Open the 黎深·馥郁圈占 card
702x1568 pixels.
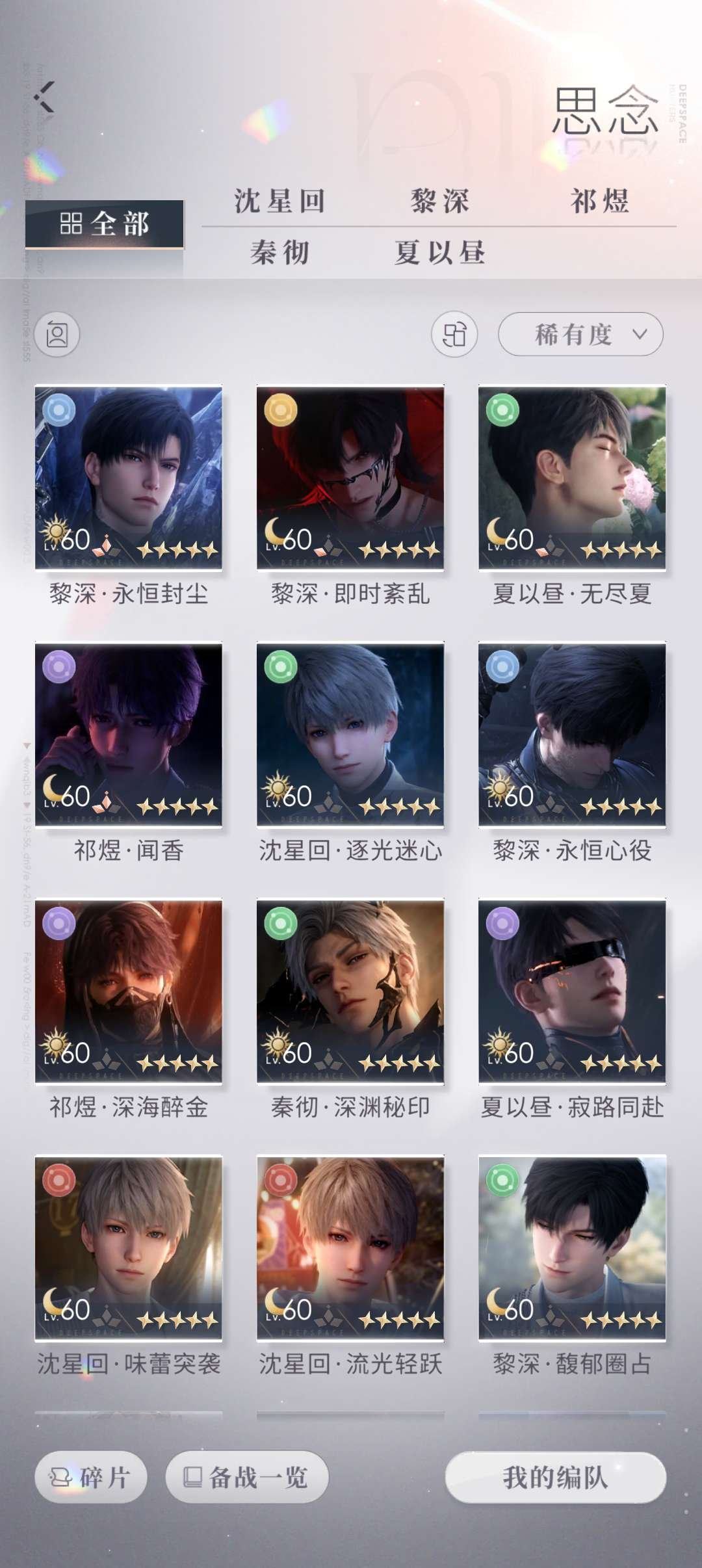click(572, 1248)
